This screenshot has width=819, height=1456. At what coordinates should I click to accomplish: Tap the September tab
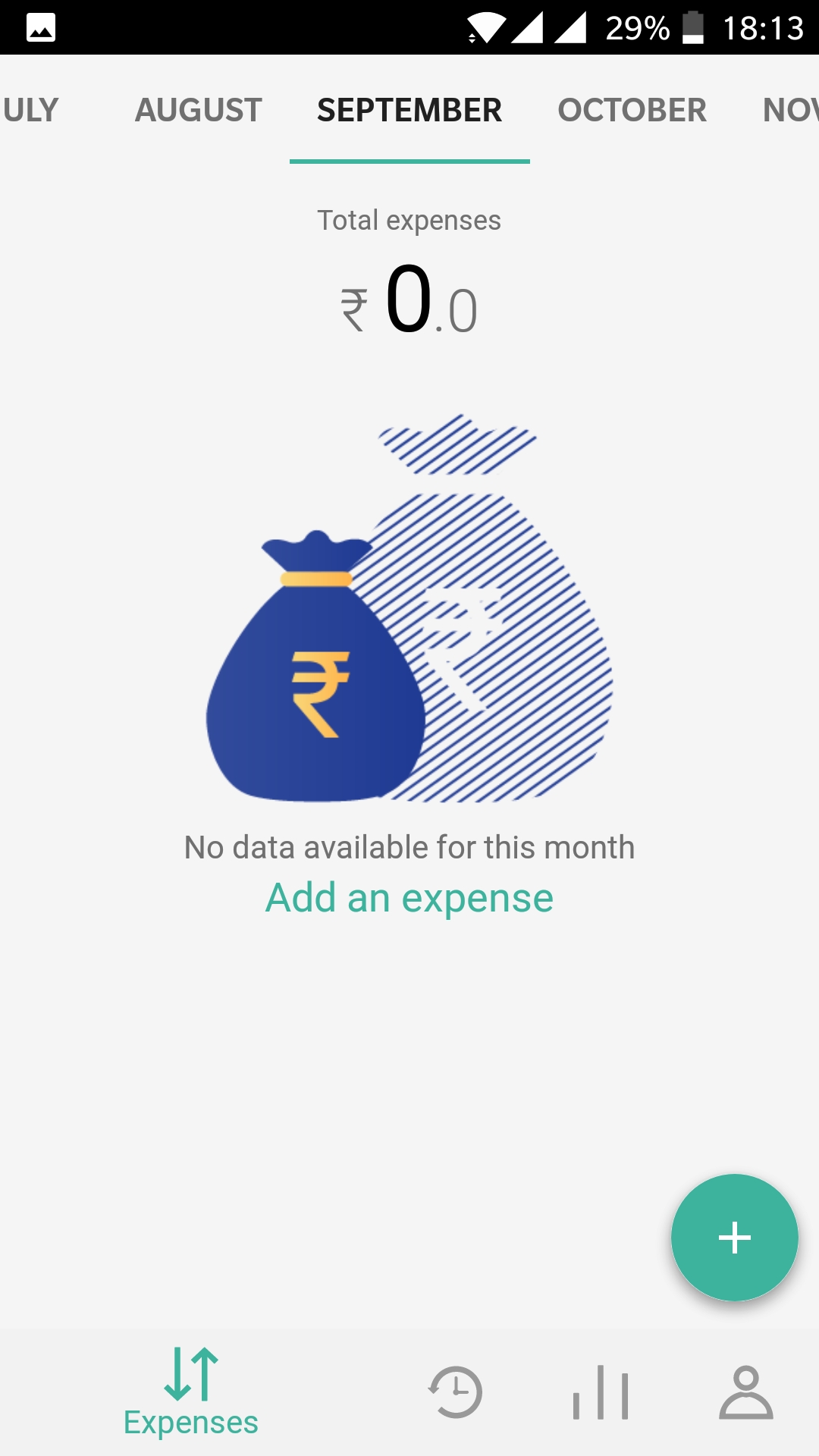point(409,110)
